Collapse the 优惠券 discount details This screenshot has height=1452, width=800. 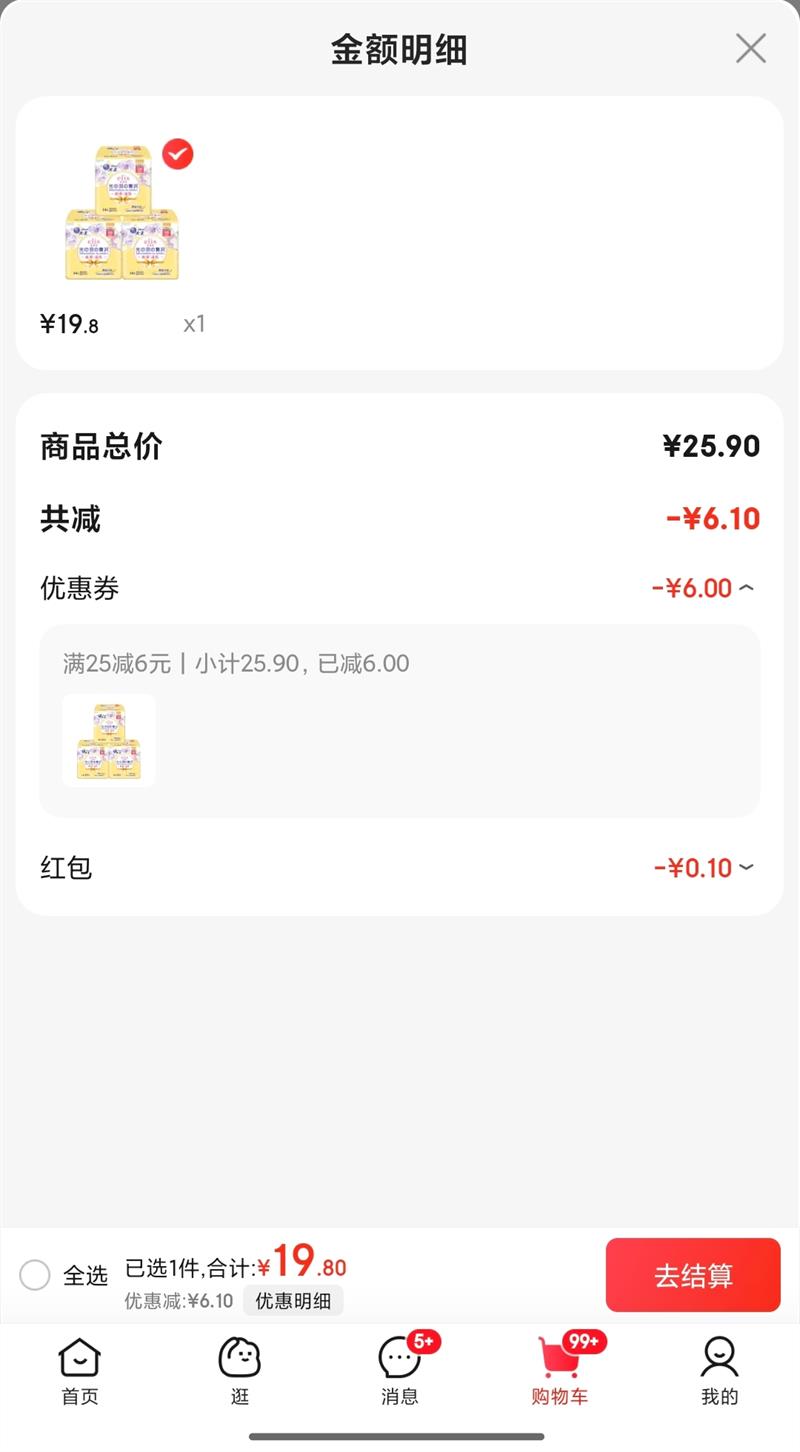coord(746,588)
